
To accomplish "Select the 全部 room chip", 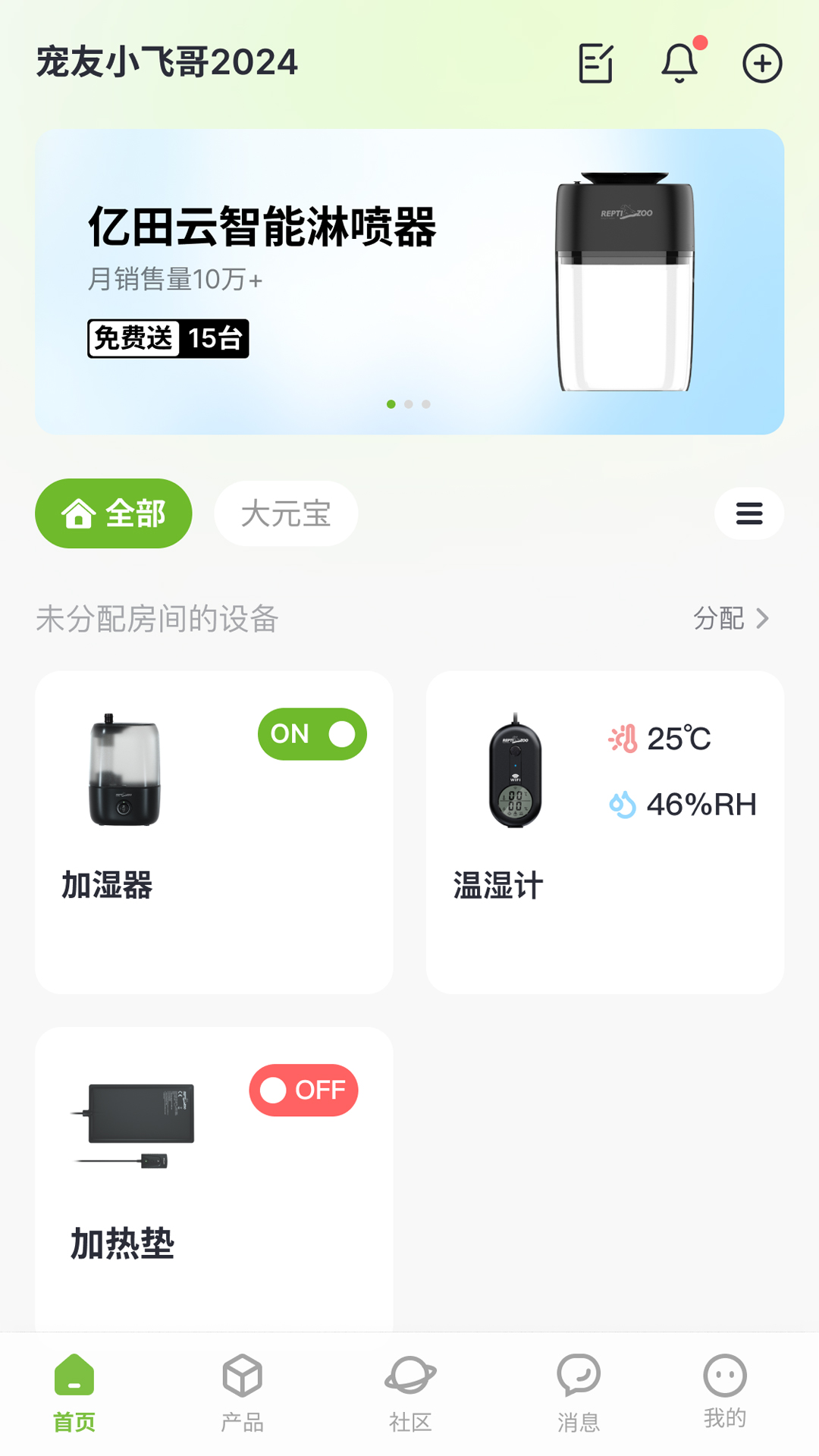I will 114,513.
